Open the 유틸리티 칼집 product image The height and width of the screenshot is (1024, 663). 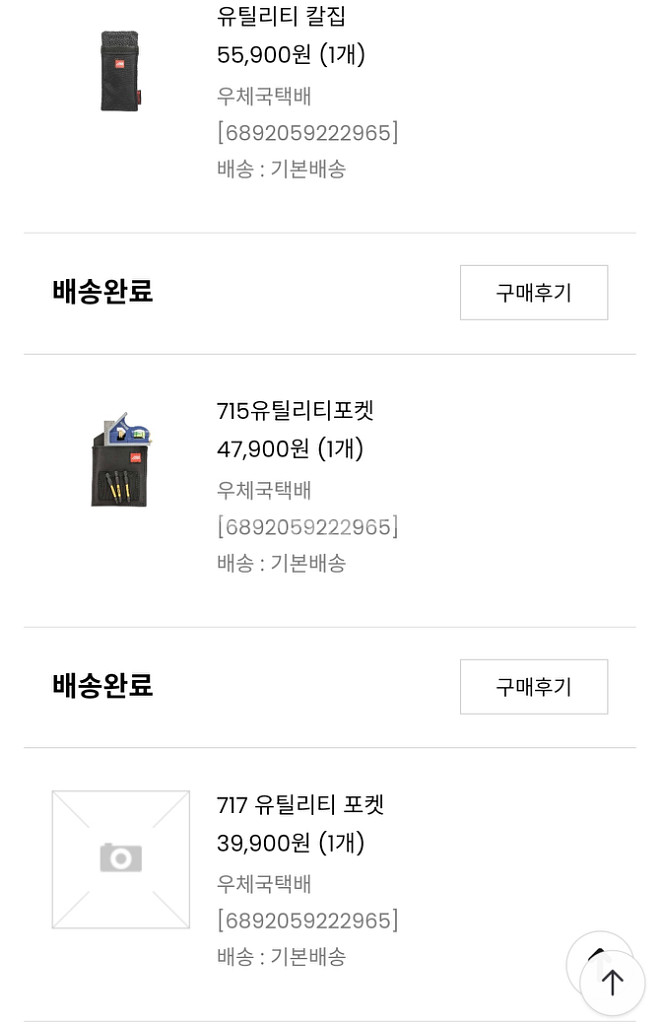point(120,71)
